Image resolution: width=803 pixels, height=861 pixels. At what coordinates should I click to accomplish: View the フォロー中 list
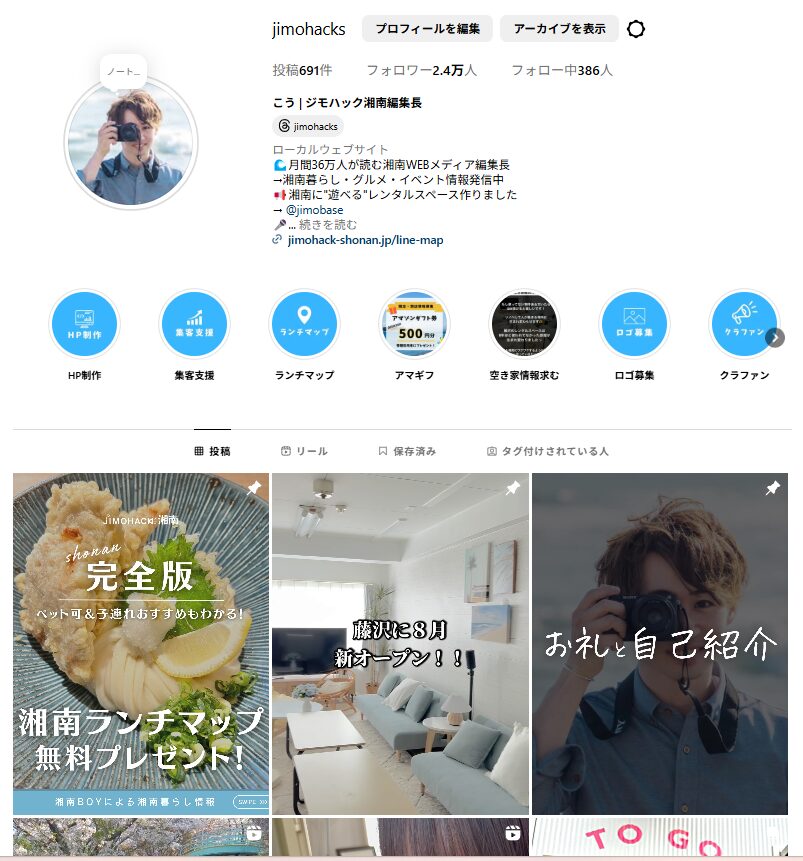click(x=561, y=71)
